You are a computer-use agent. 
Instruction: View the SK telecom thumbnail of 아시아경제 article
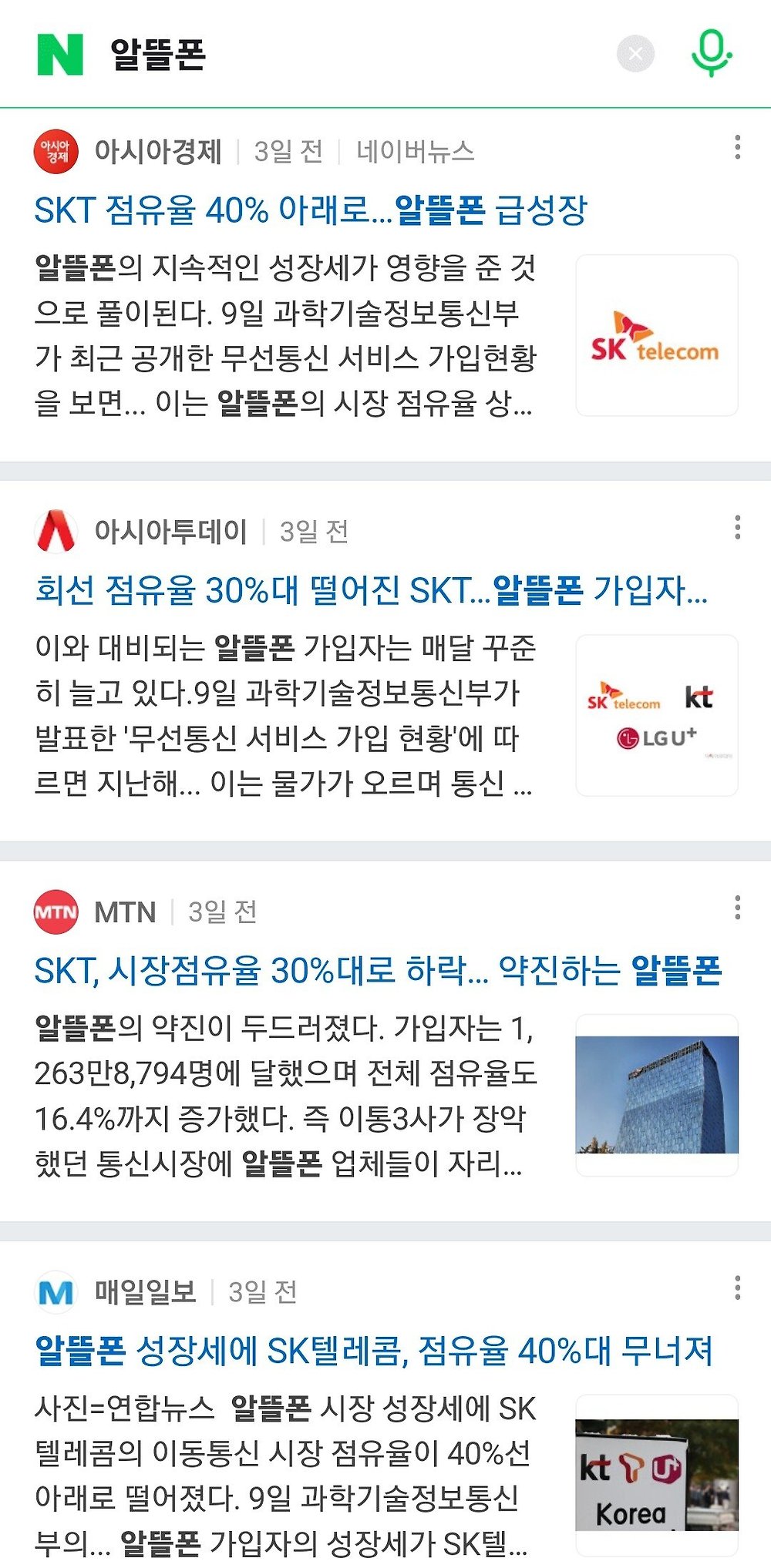[x=657, y=335]
